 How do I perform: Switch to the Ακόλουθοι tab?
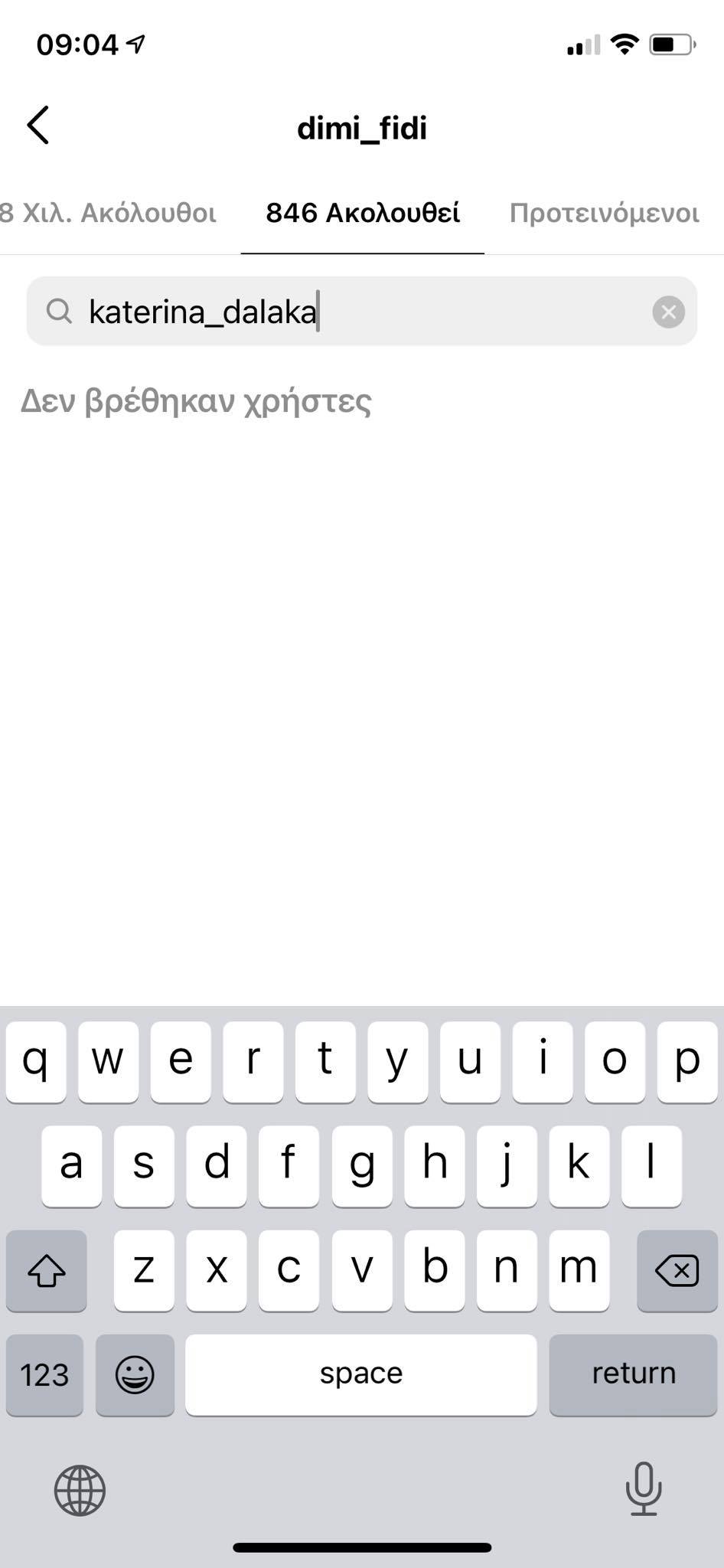click(108, 213)
